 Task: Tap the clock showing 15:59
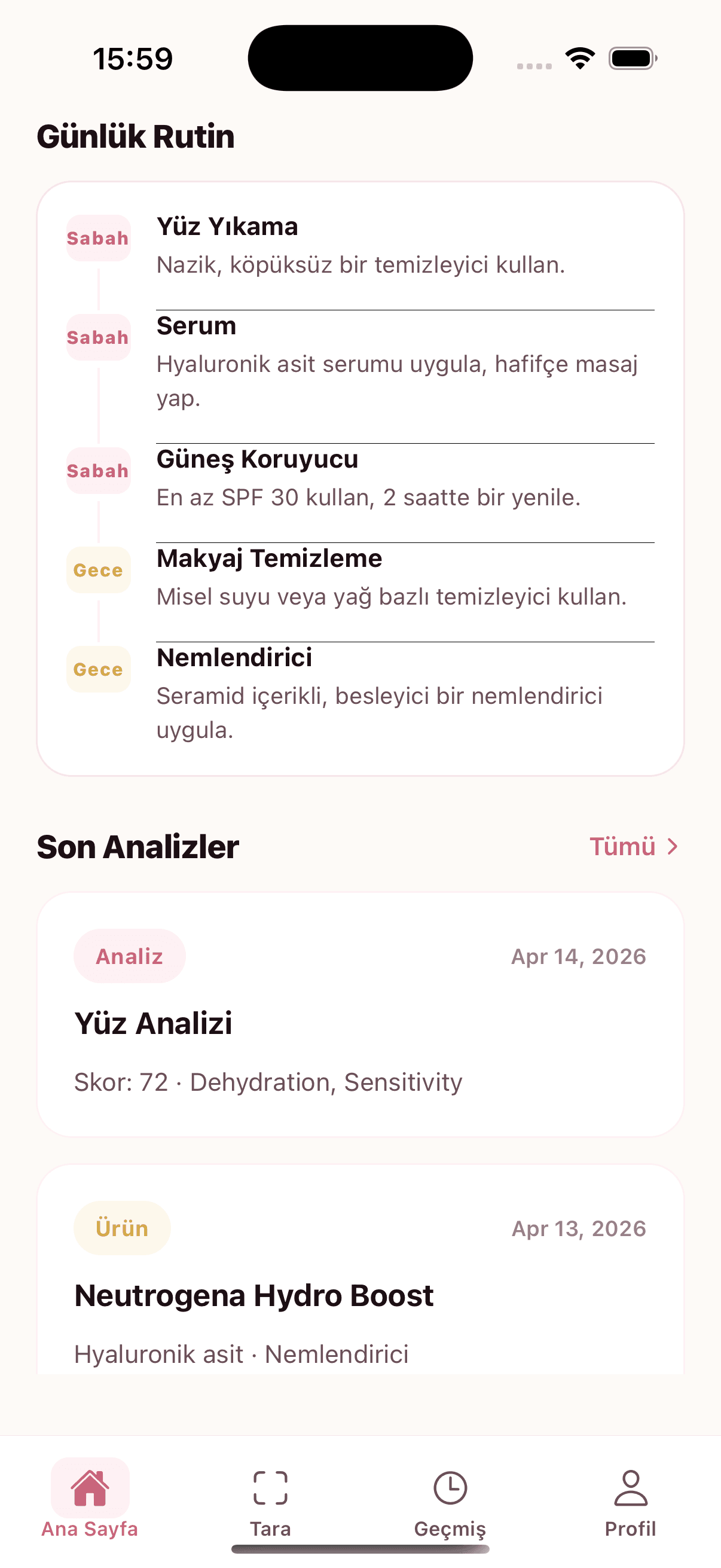click(x=133, y=58)
